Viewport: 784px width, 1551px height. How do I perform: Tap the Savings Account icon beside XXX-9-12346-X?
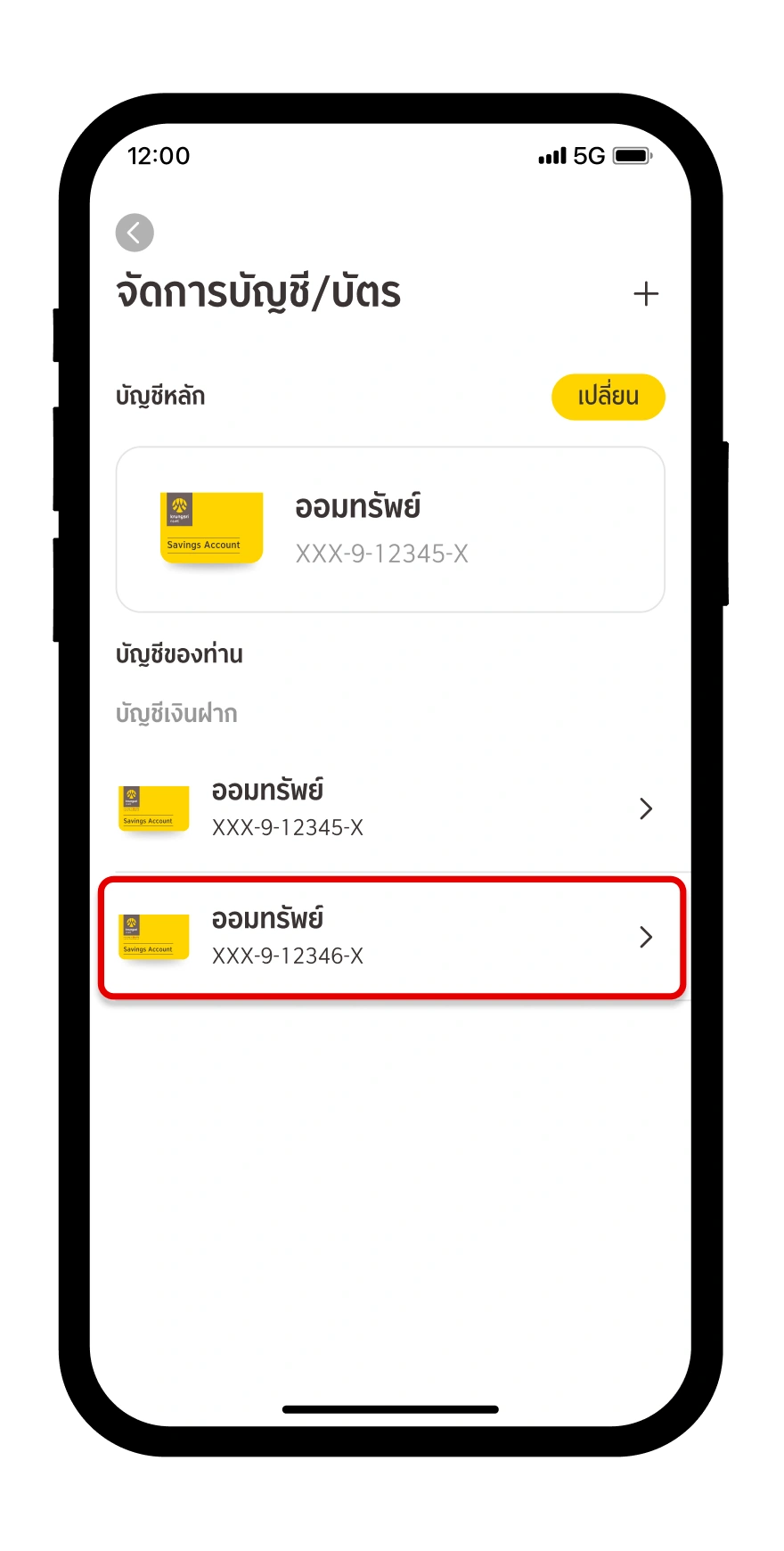coord(152,937)
